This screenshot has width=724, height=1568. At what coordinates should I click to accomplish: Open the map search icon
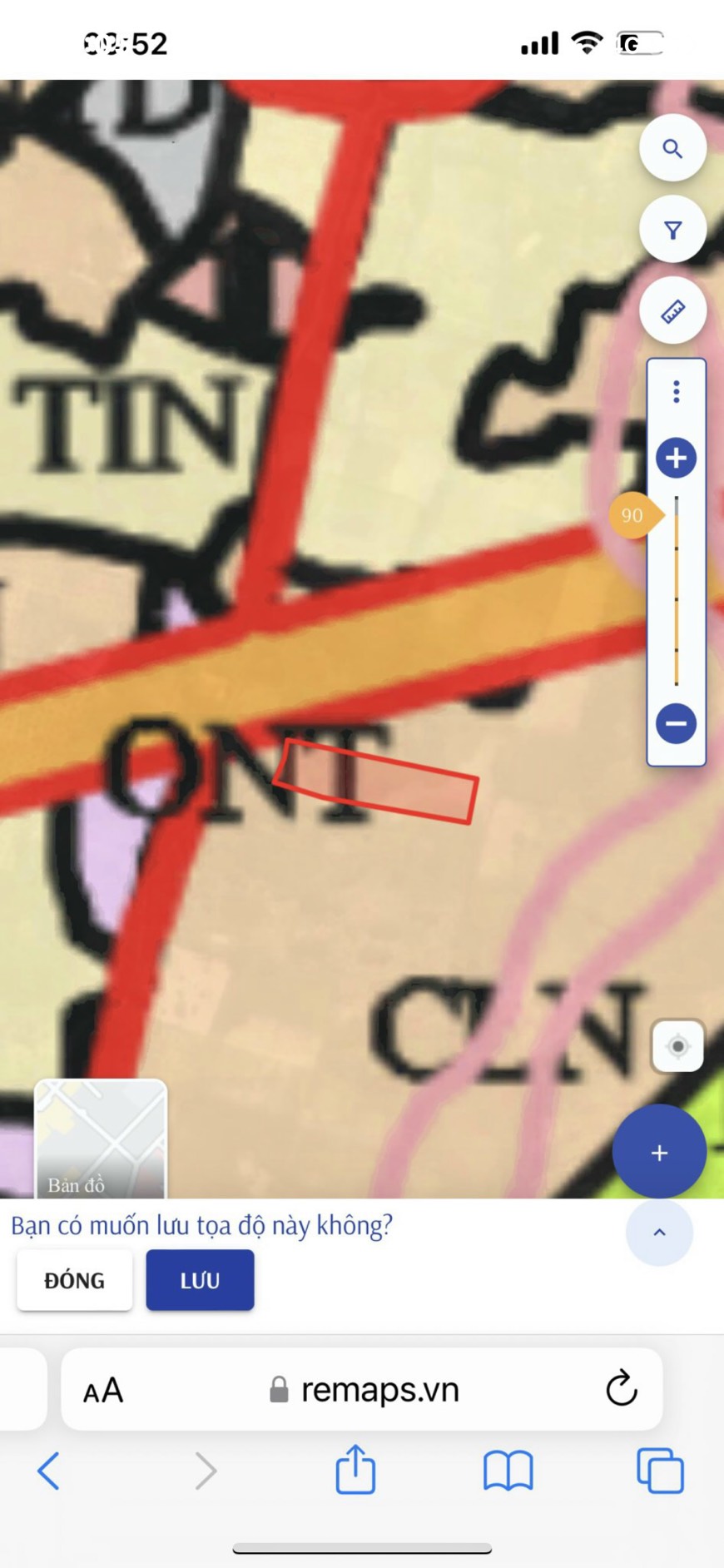[672, 149]
